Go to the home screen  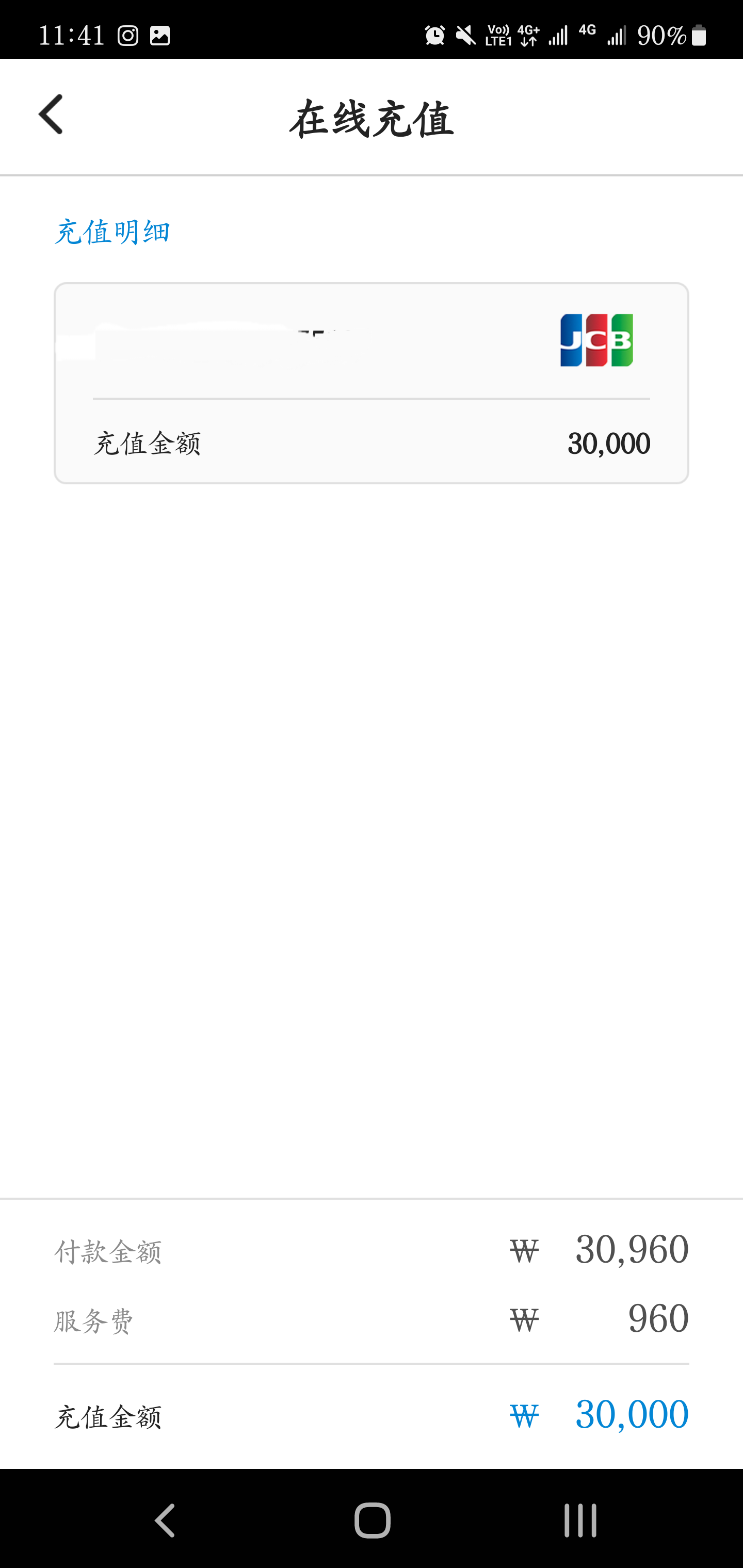(372, 1520)
